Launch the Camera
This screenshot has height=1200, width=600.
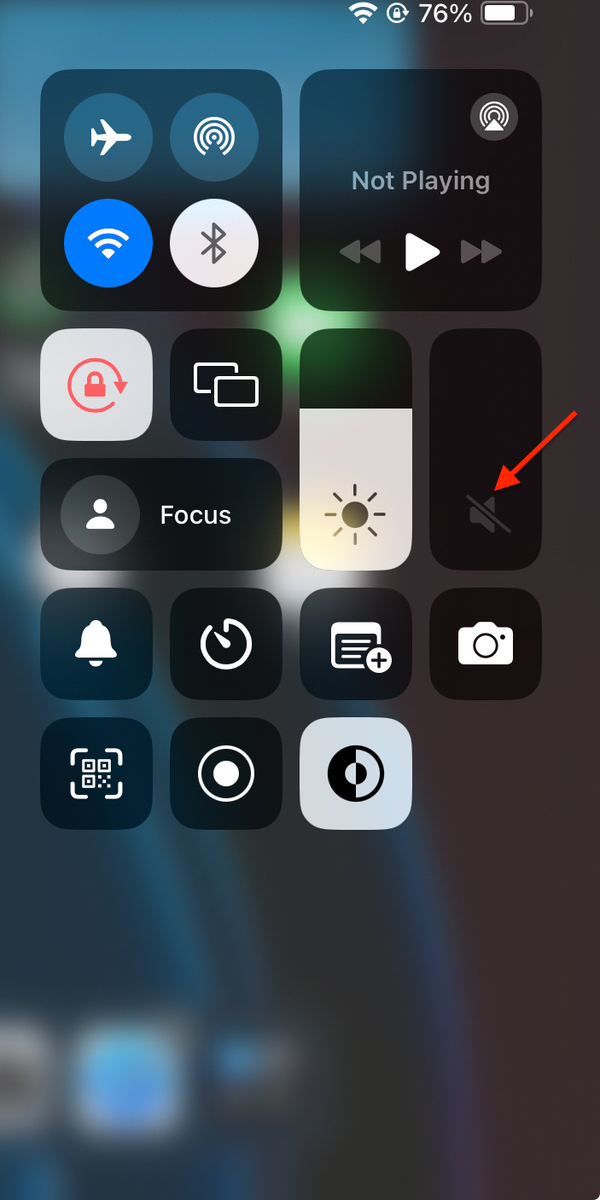[x=486, y=644]
